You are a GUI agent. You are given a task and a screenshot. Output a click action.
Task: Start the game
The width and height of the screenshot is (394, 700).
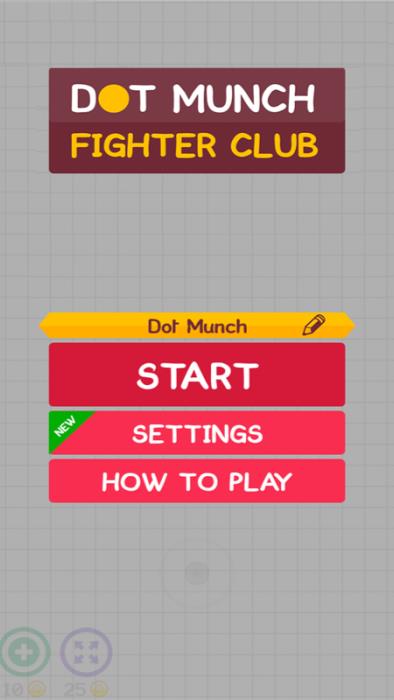coord(197,375)
